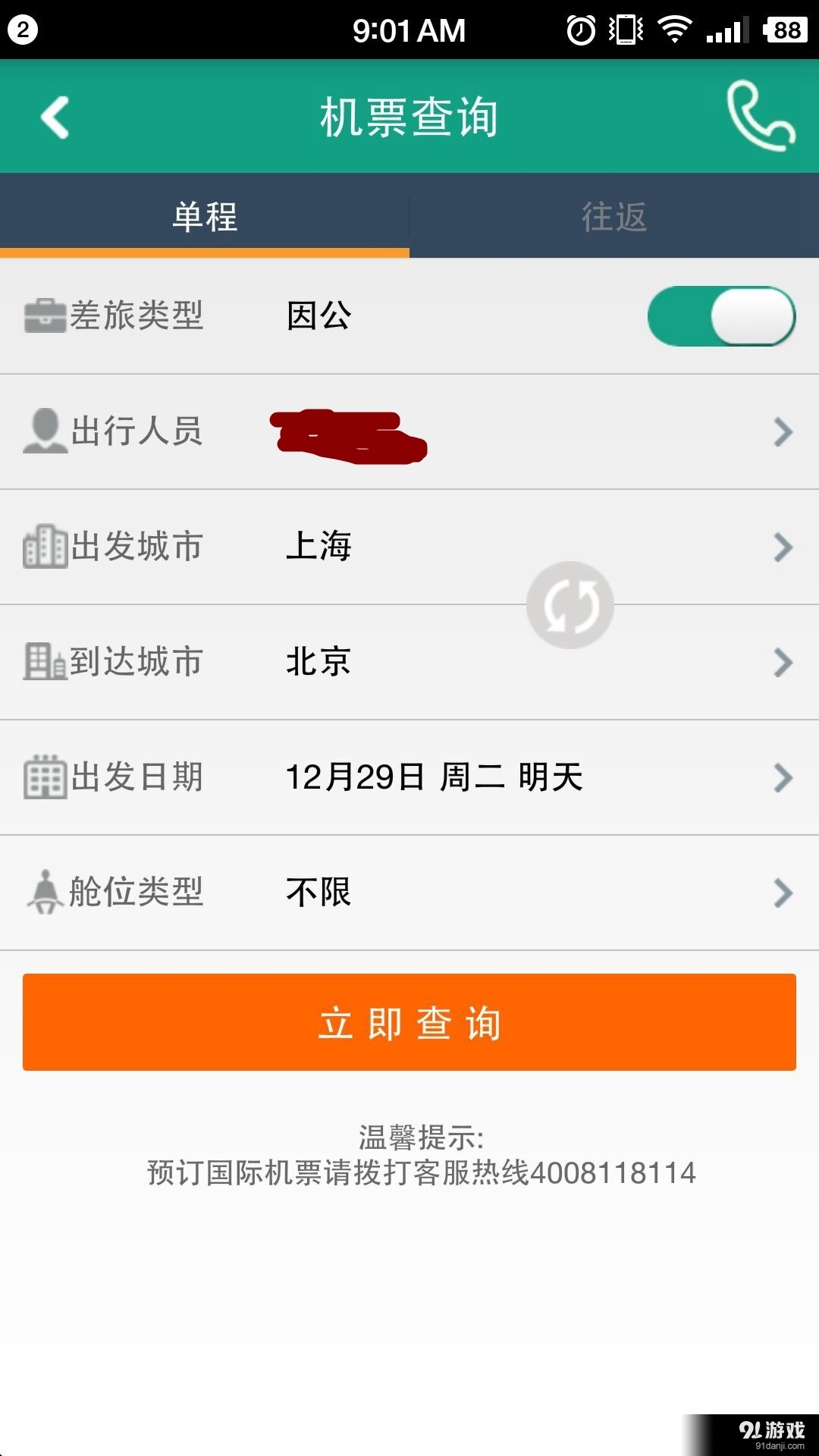Tap the arrival city building icon
The height and width of the screenshot is (1456, 819).
(x=44, y=662)
